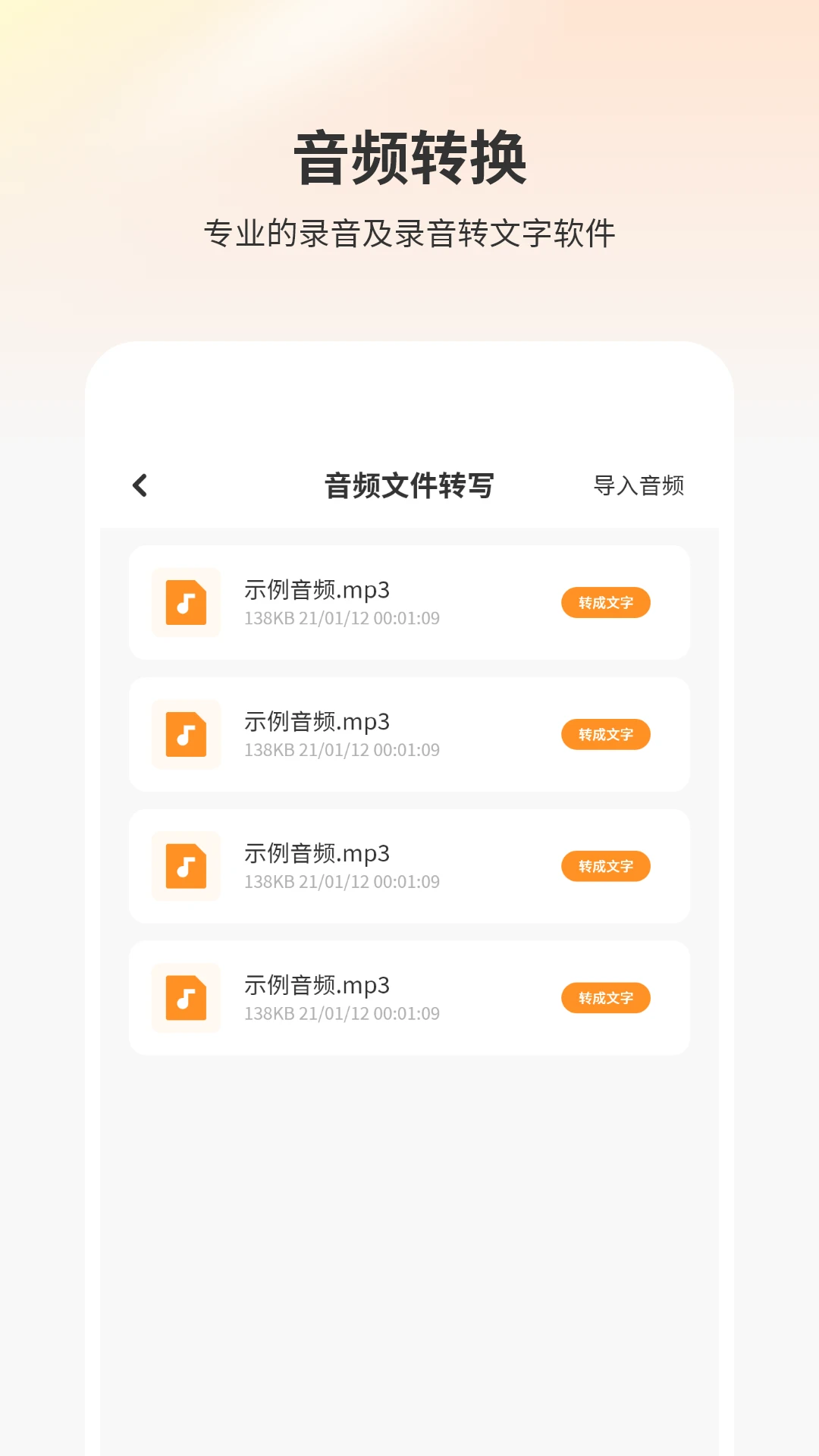Image resolution: width=819 pixels, height=1456 pixels.
Task: Open the fourth 示例音频.mp3 entry
Action: click(x=409, y=998)
